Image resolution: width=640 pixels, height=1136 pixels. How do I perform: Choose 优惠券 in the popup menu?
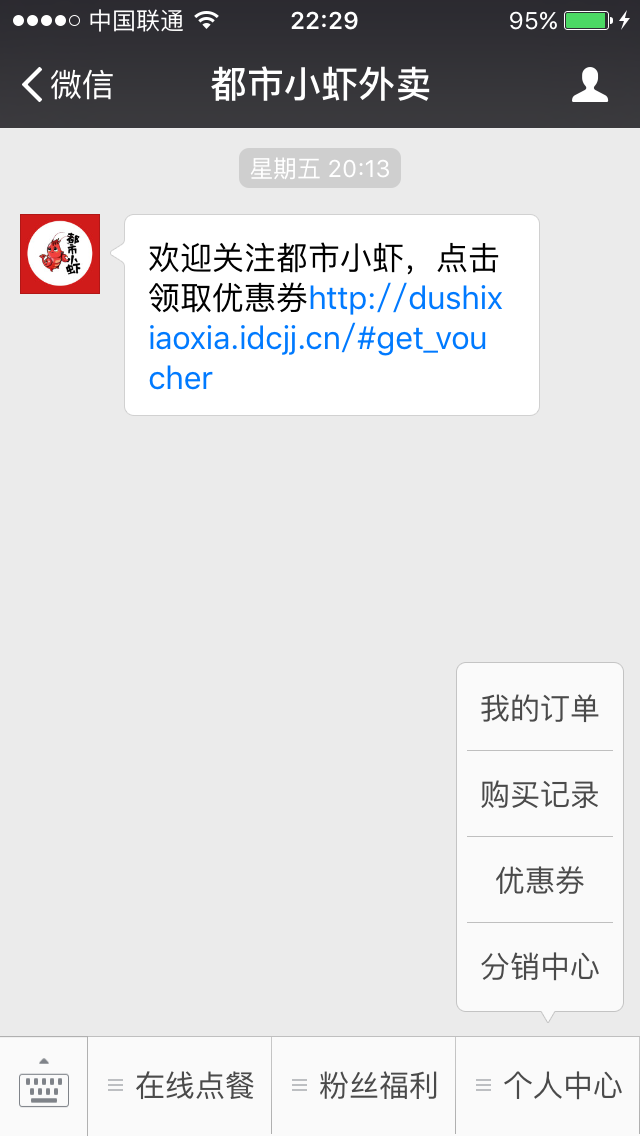(540, 880)
